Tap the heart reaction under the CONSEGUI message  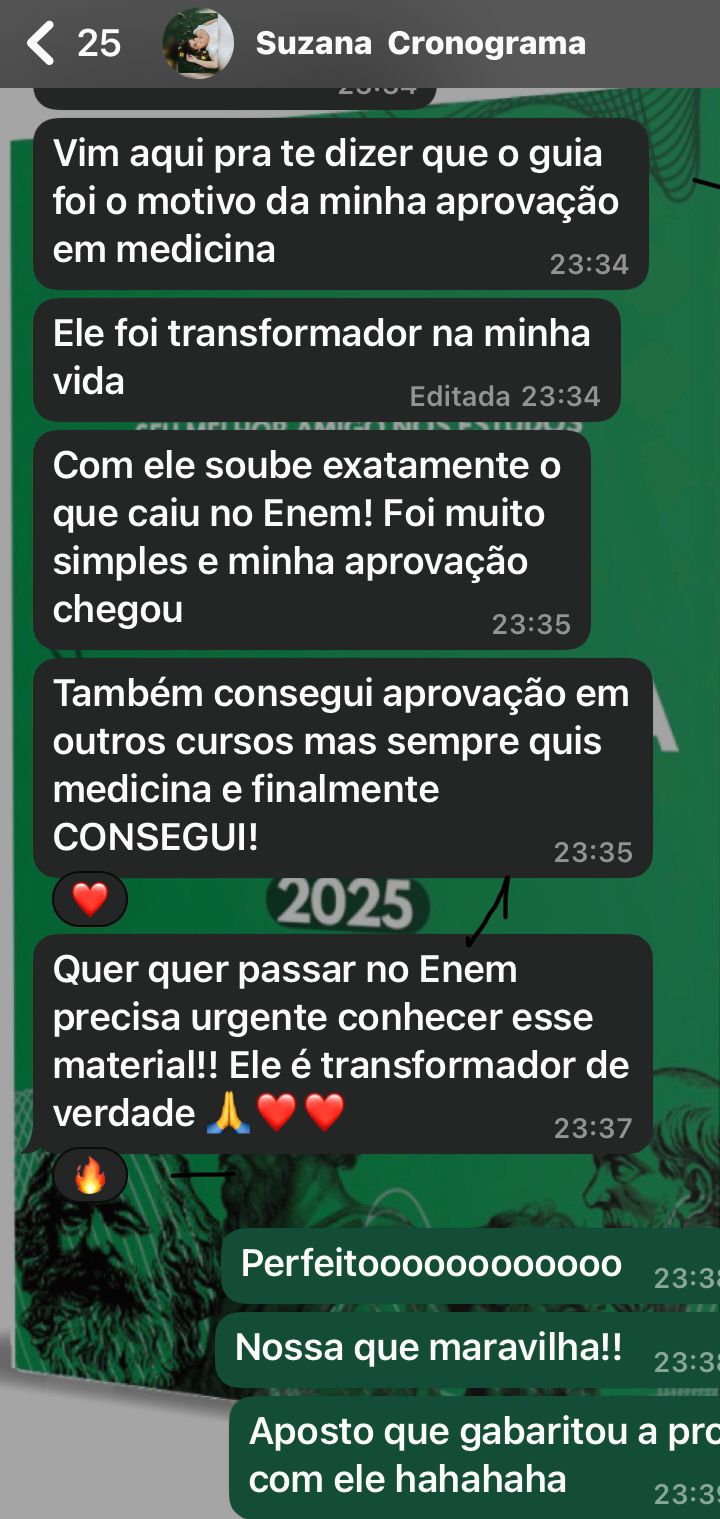[90, 900]
